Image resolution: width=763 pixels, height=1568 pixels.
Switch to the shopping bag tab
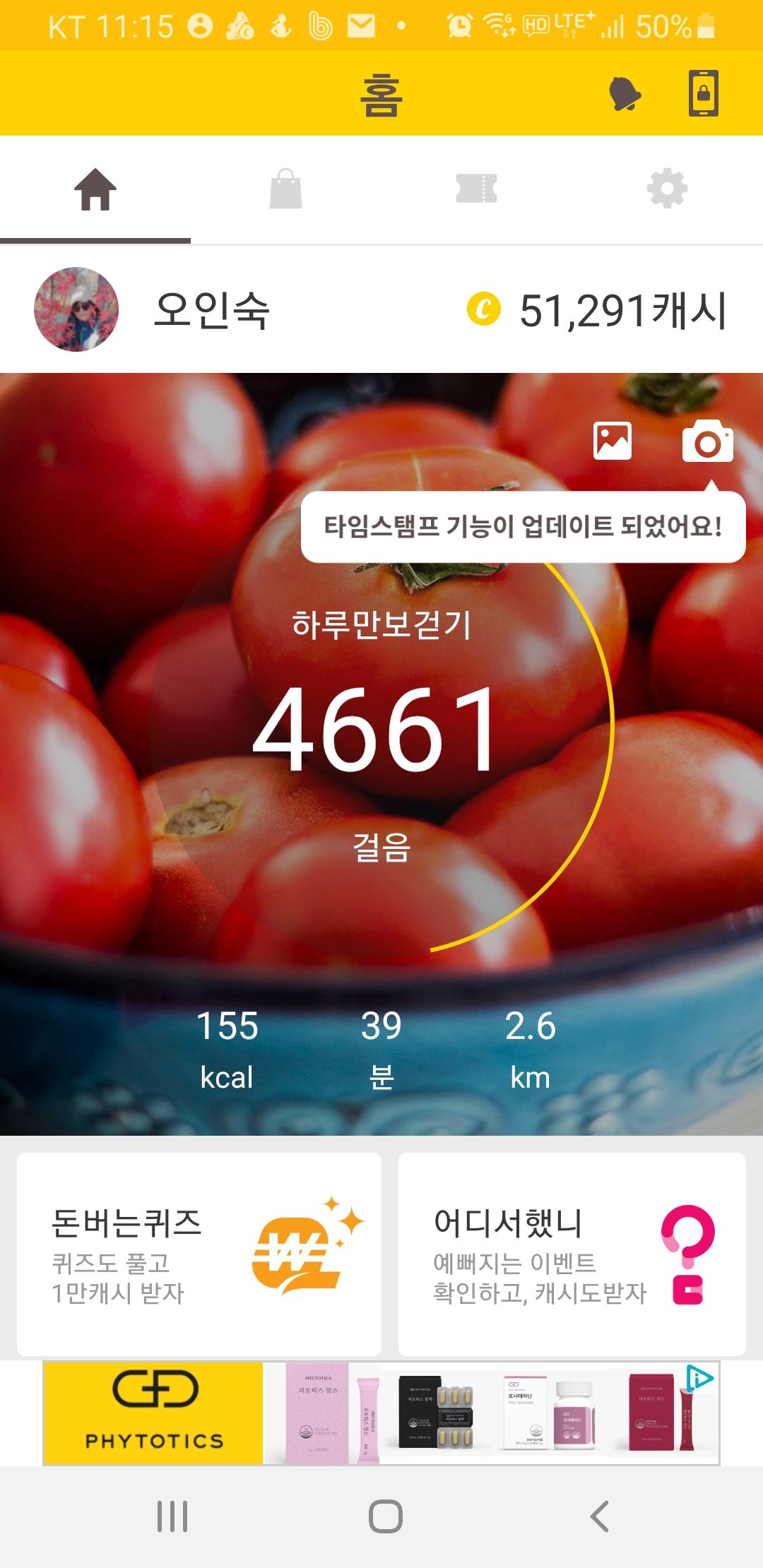[x=286, y=189]
